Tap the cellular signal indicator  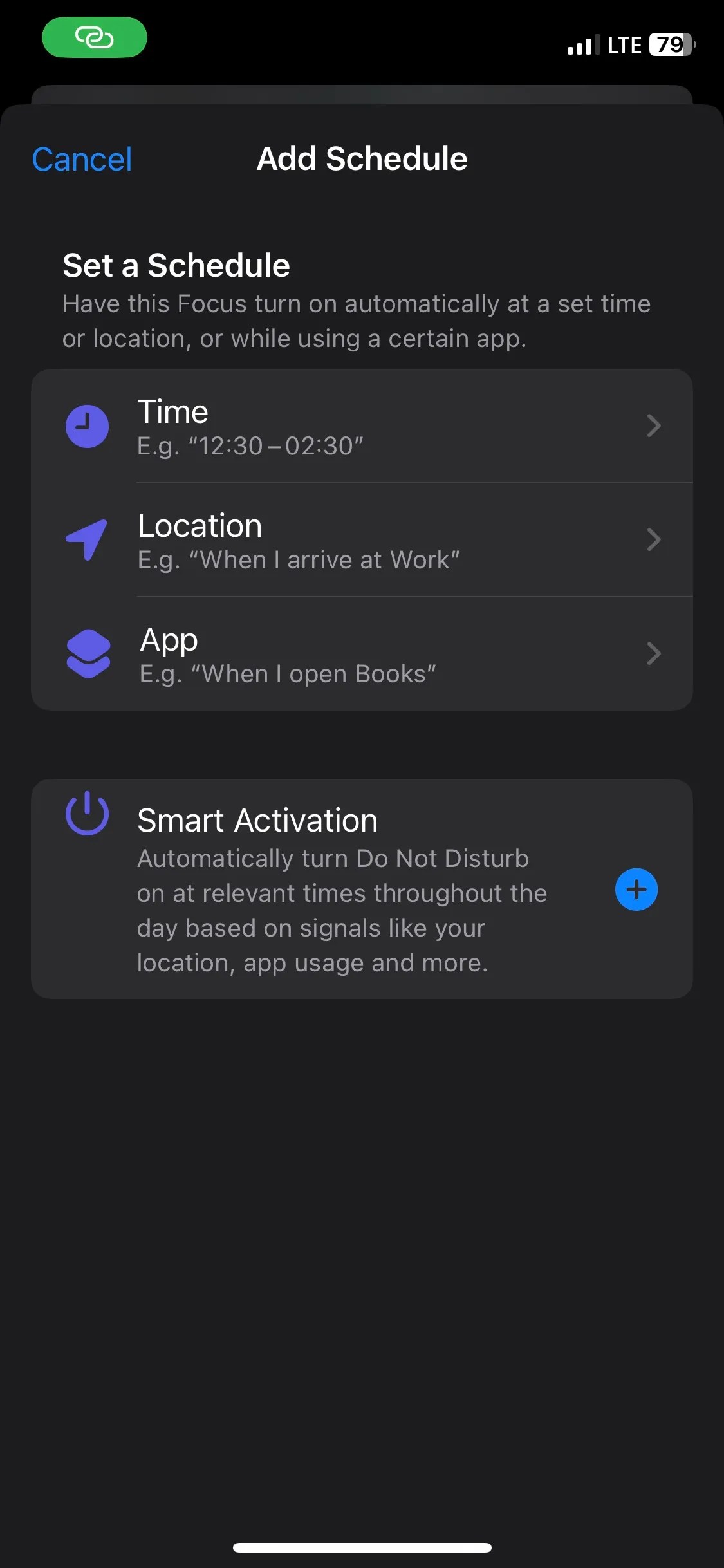pos(582,45)
